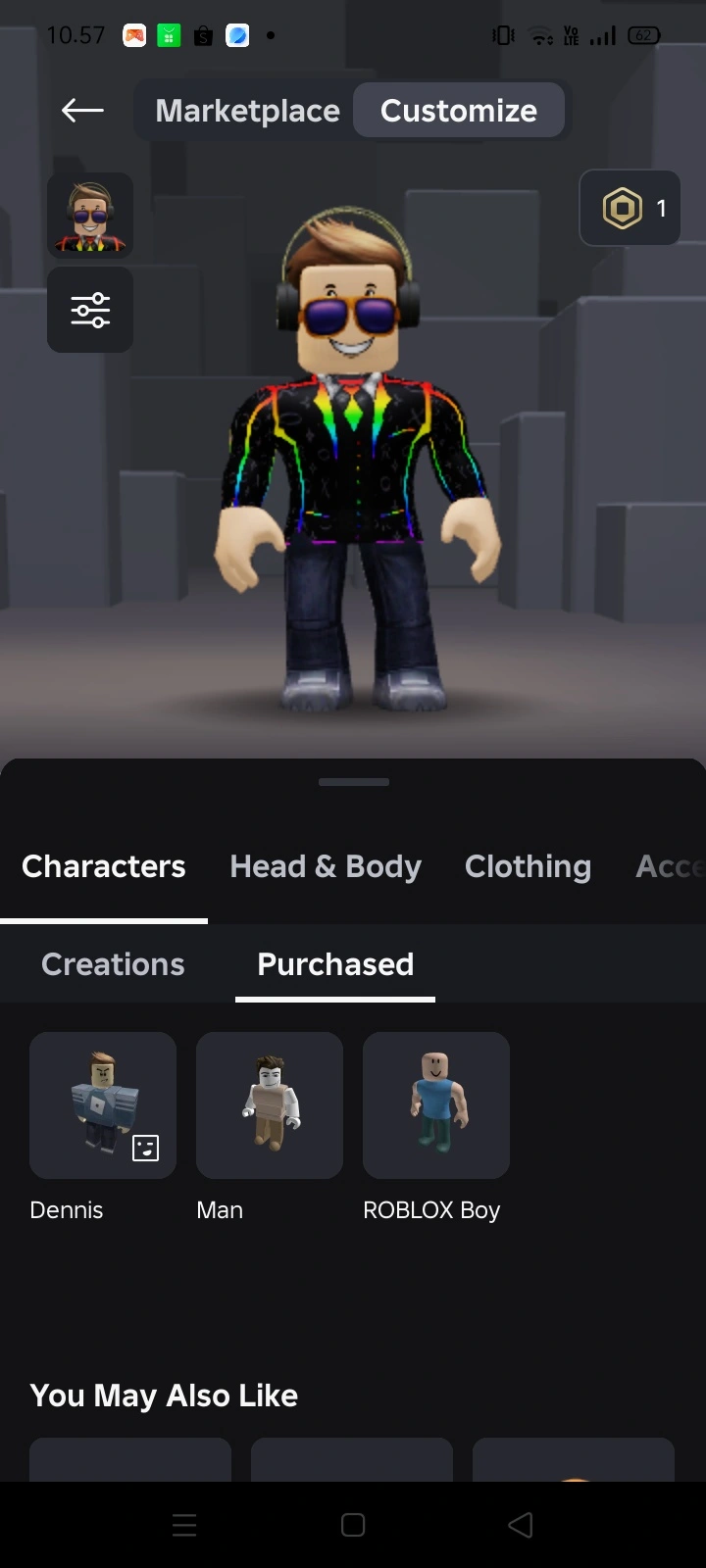Screen dimensions: 706x1568
Task: Open the avatar settings sliders icon
Action: pyautogui.click(x=90, y=310)
